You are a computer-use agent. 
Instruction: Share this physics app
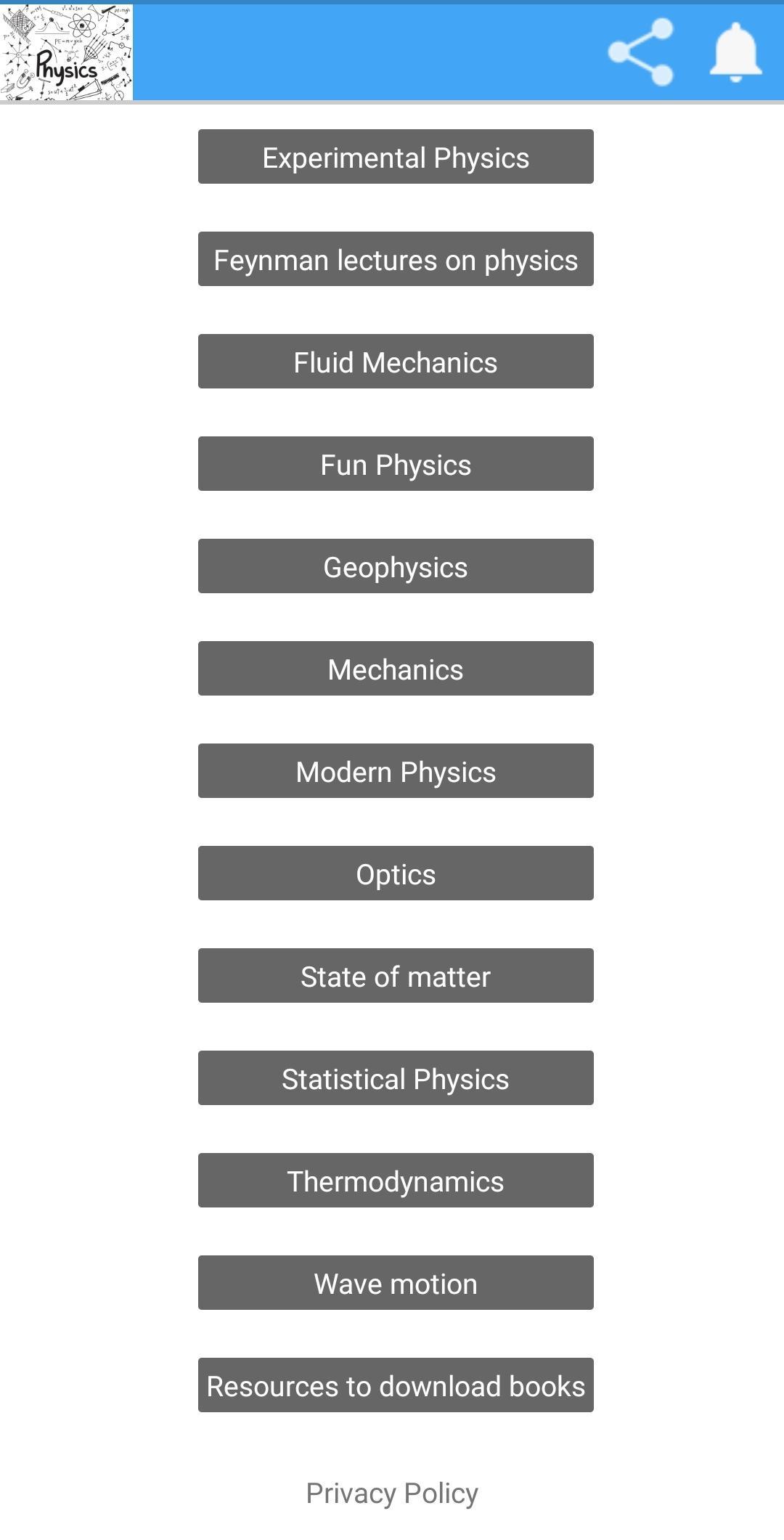(640, 52)
